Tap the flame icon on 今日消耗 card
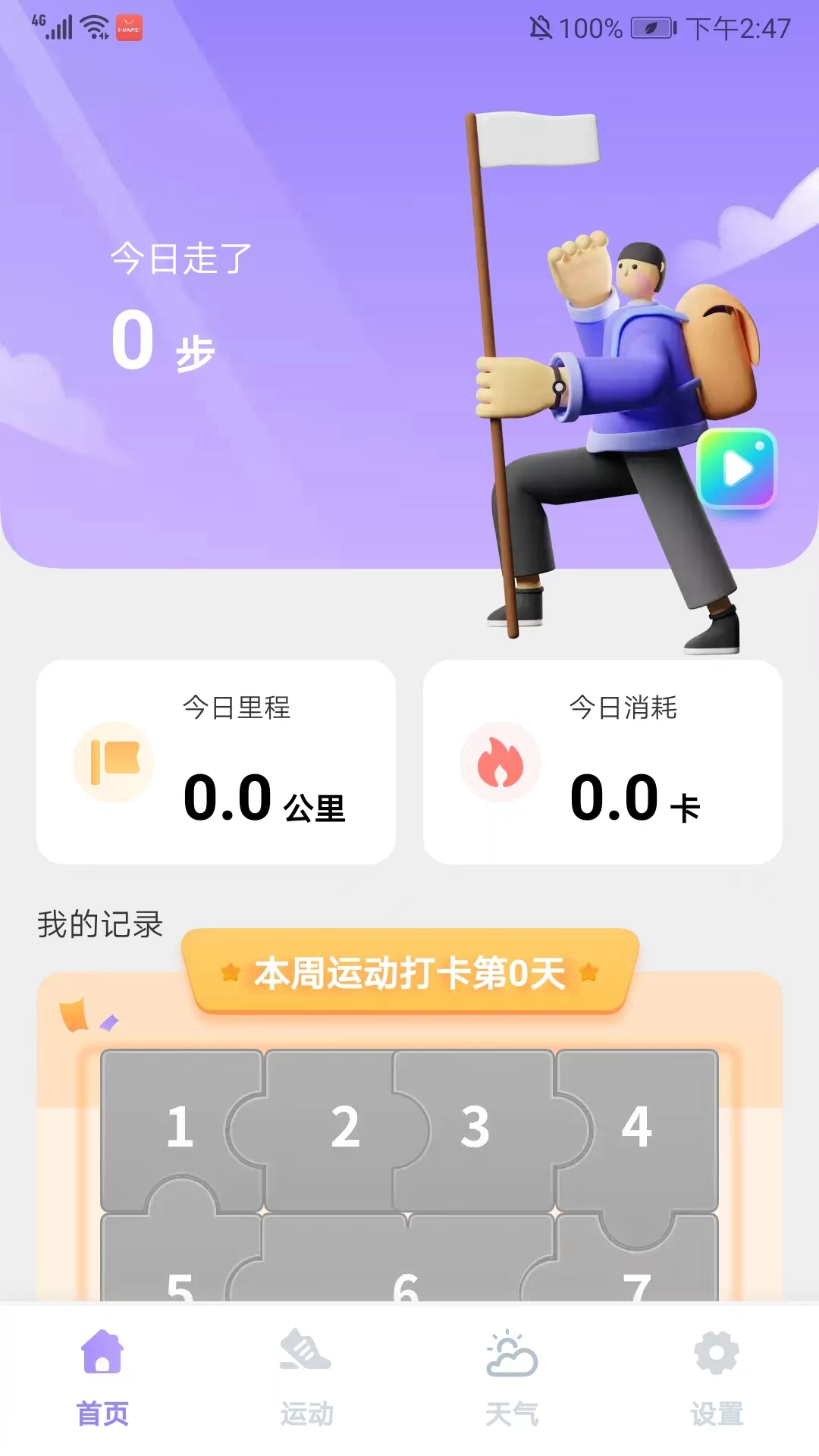Image resolution: width=819 pixels, height=1456 pixels. [x=500, y=762]
